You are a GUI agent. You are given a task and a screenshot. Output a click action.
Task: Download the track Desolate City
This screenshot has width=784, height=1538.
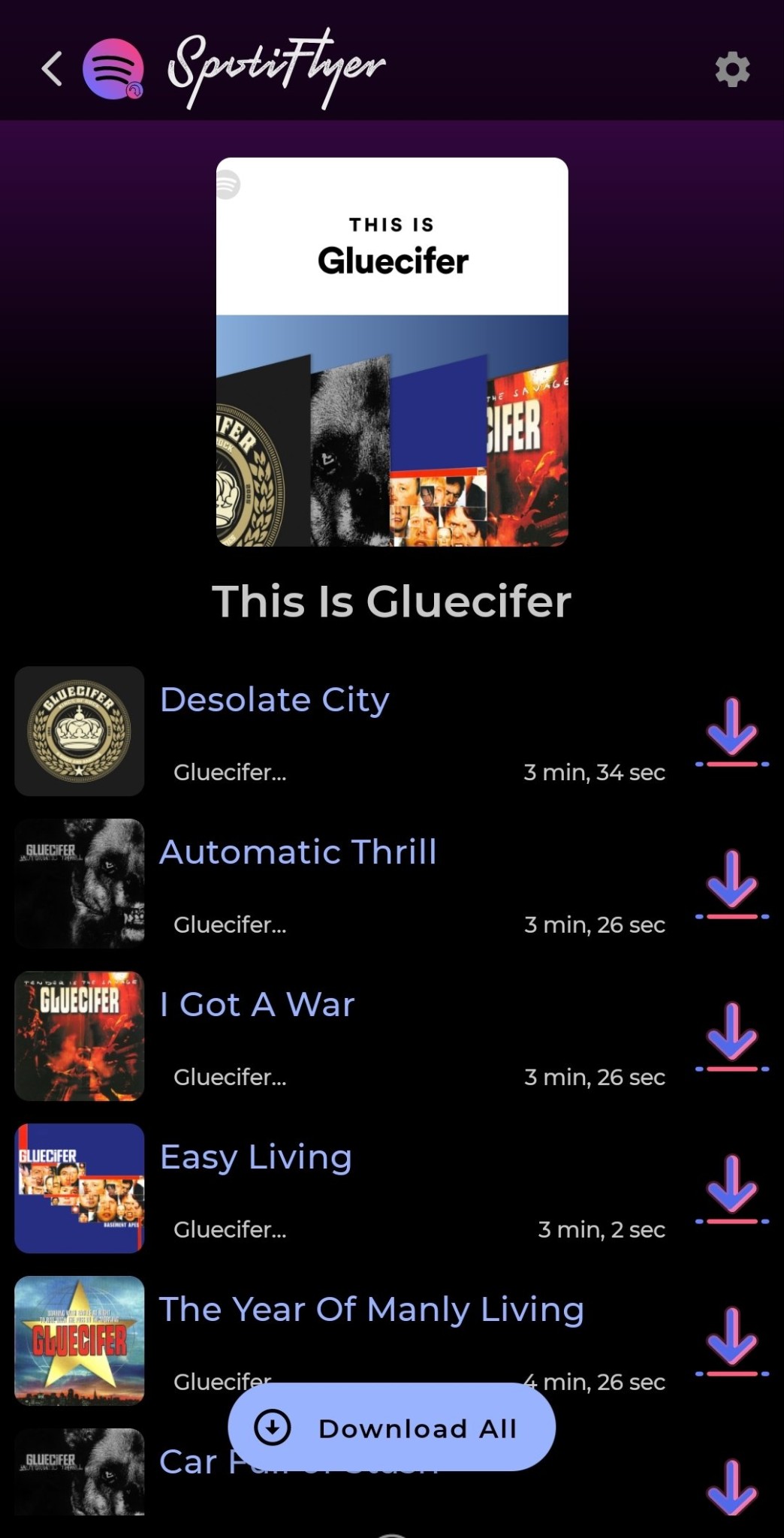pos(731,732)
